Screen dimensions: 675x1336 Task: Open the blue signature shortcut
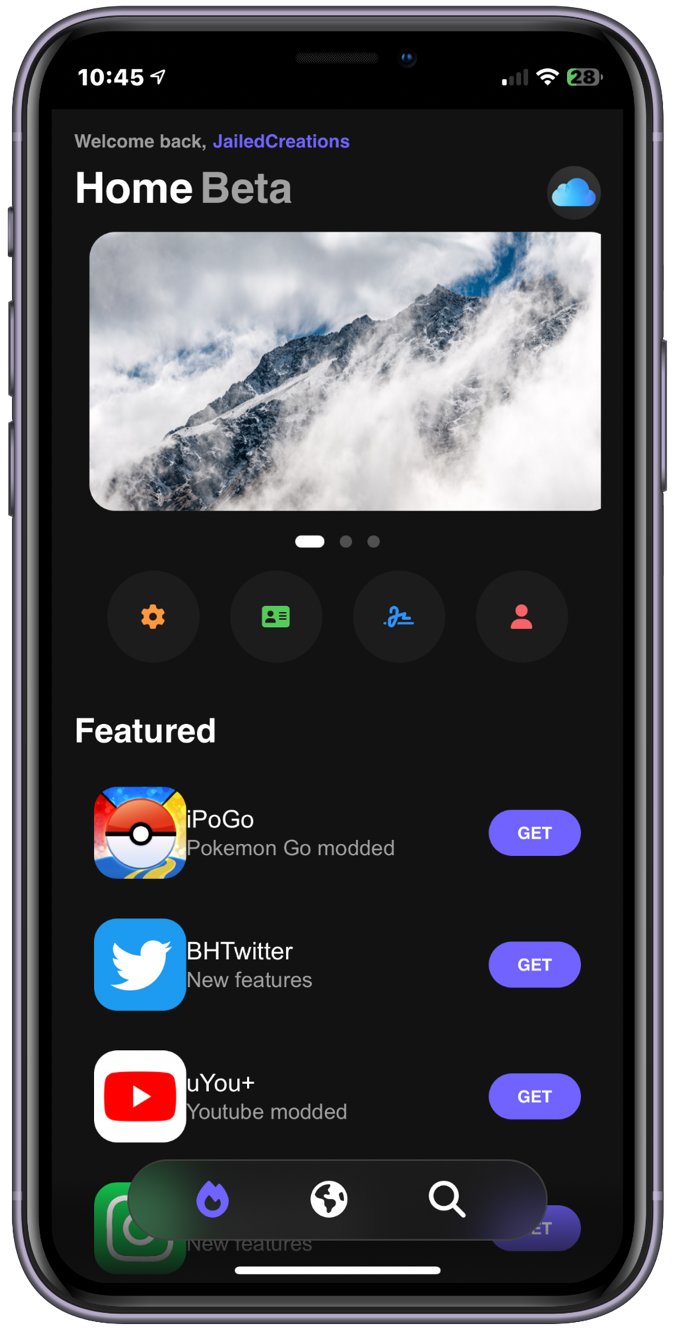point(399,617)
